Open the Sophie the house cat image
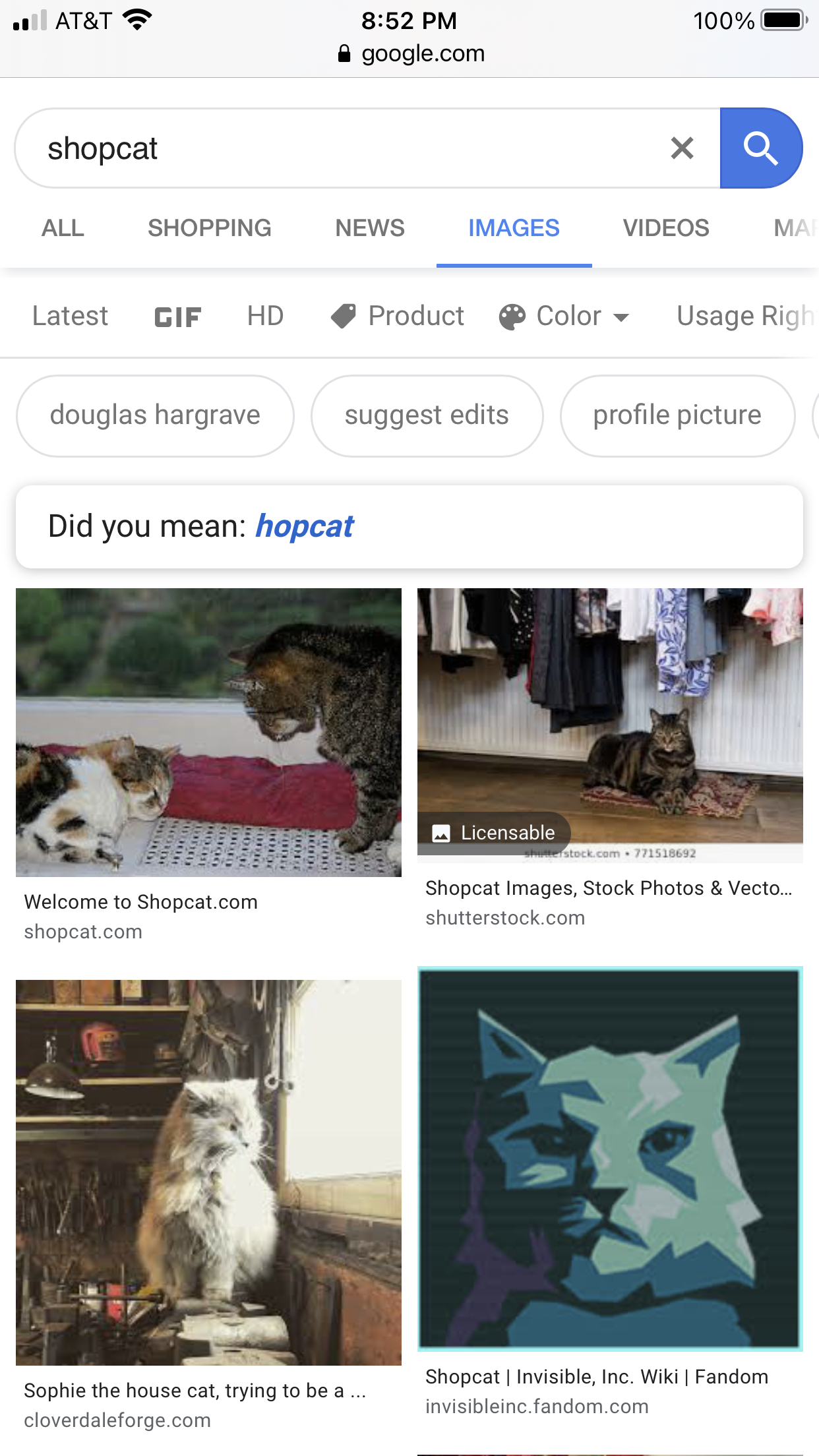Viewport: 819px width, 1456px height. click(x=208, y=1172)
